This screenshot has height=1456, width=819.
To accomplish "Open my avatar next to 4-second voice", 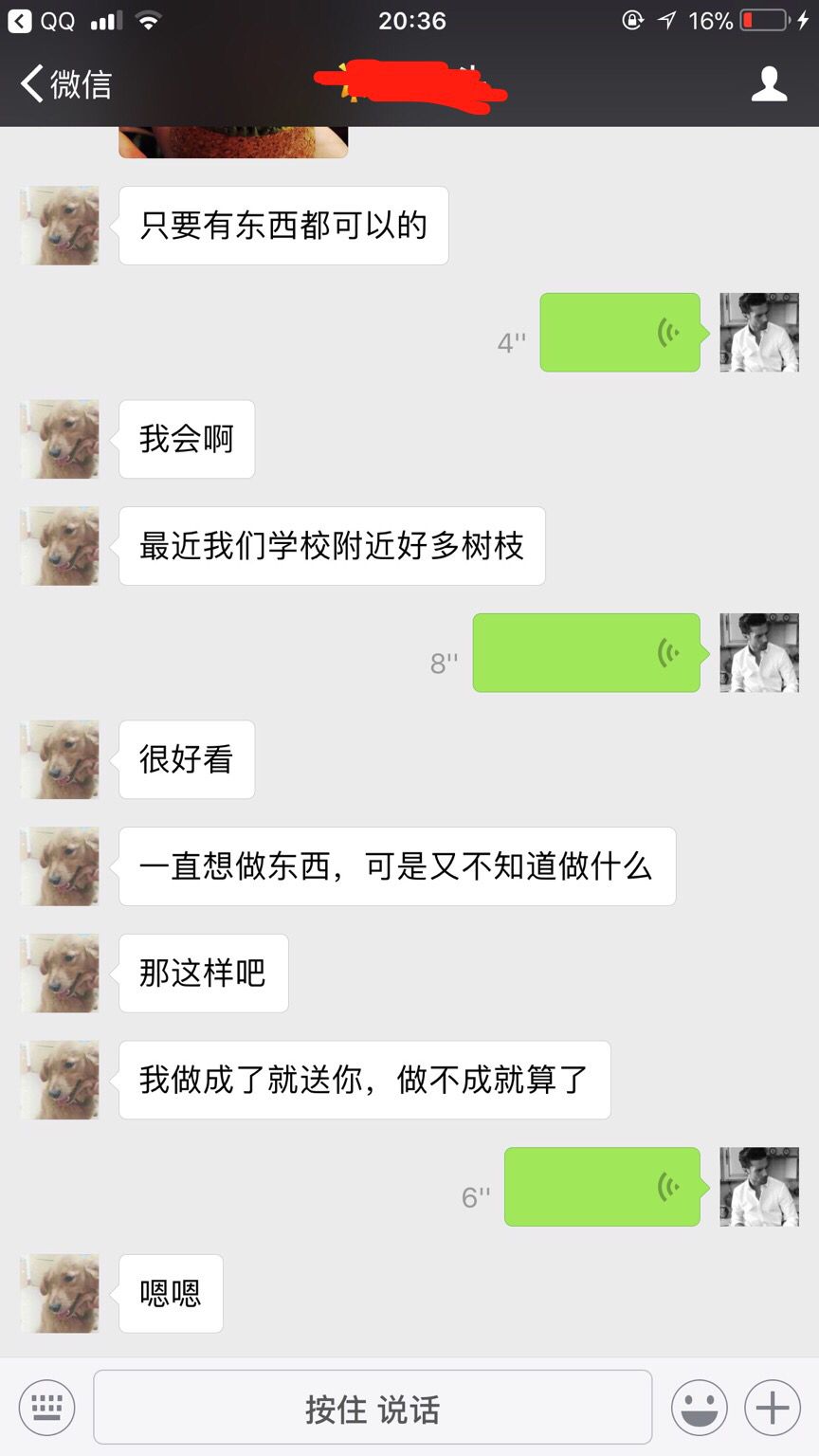I will tap(759, 333).
